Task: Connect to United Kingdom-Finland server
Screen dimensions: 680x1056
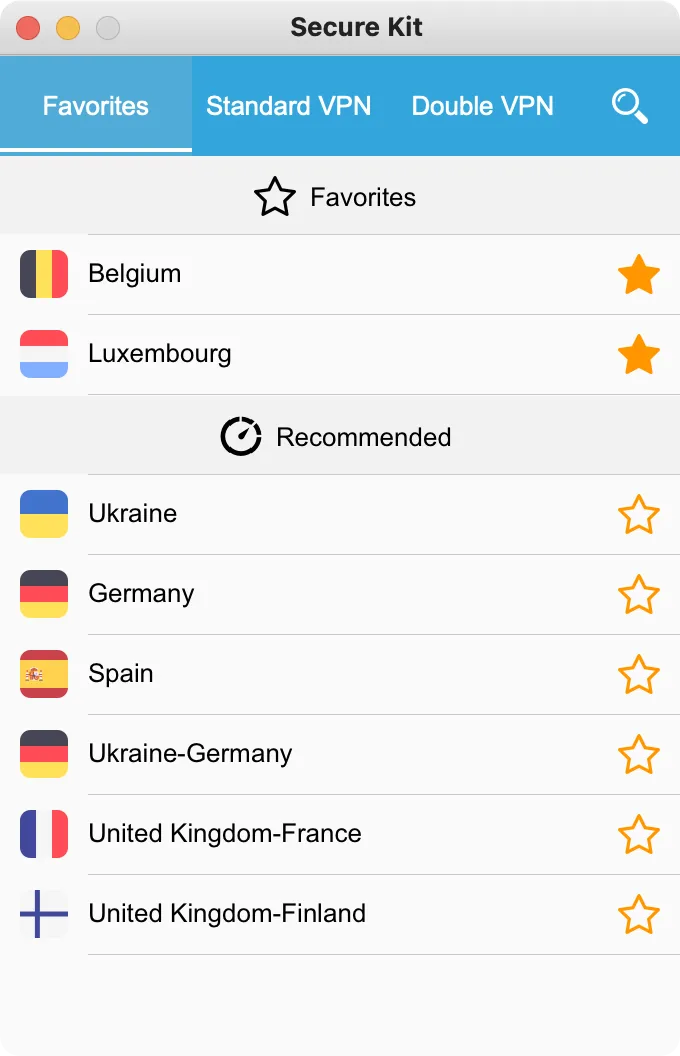Action: tap(227, 914)
